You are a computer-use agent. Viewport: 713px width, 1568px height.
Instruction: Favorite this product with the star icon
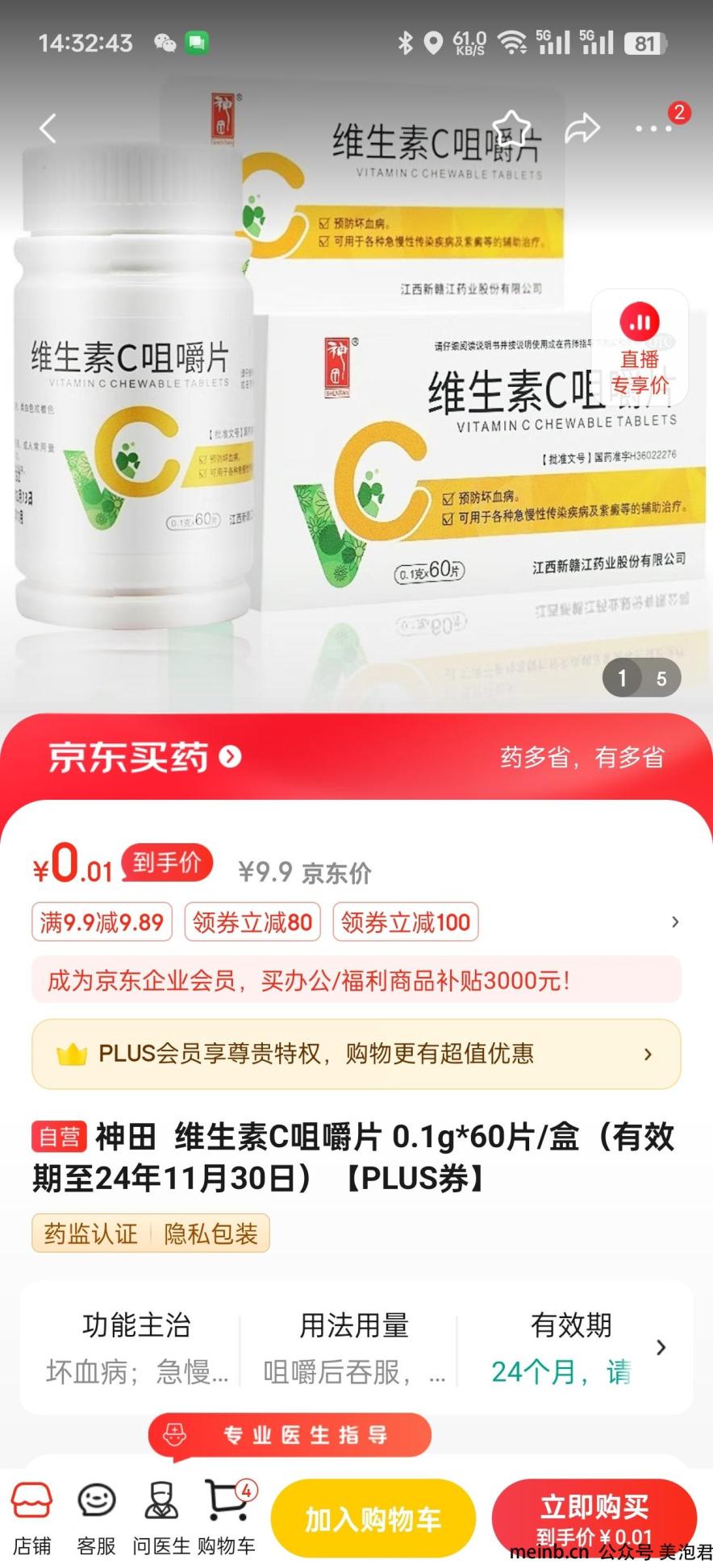[x=511, y=127]
